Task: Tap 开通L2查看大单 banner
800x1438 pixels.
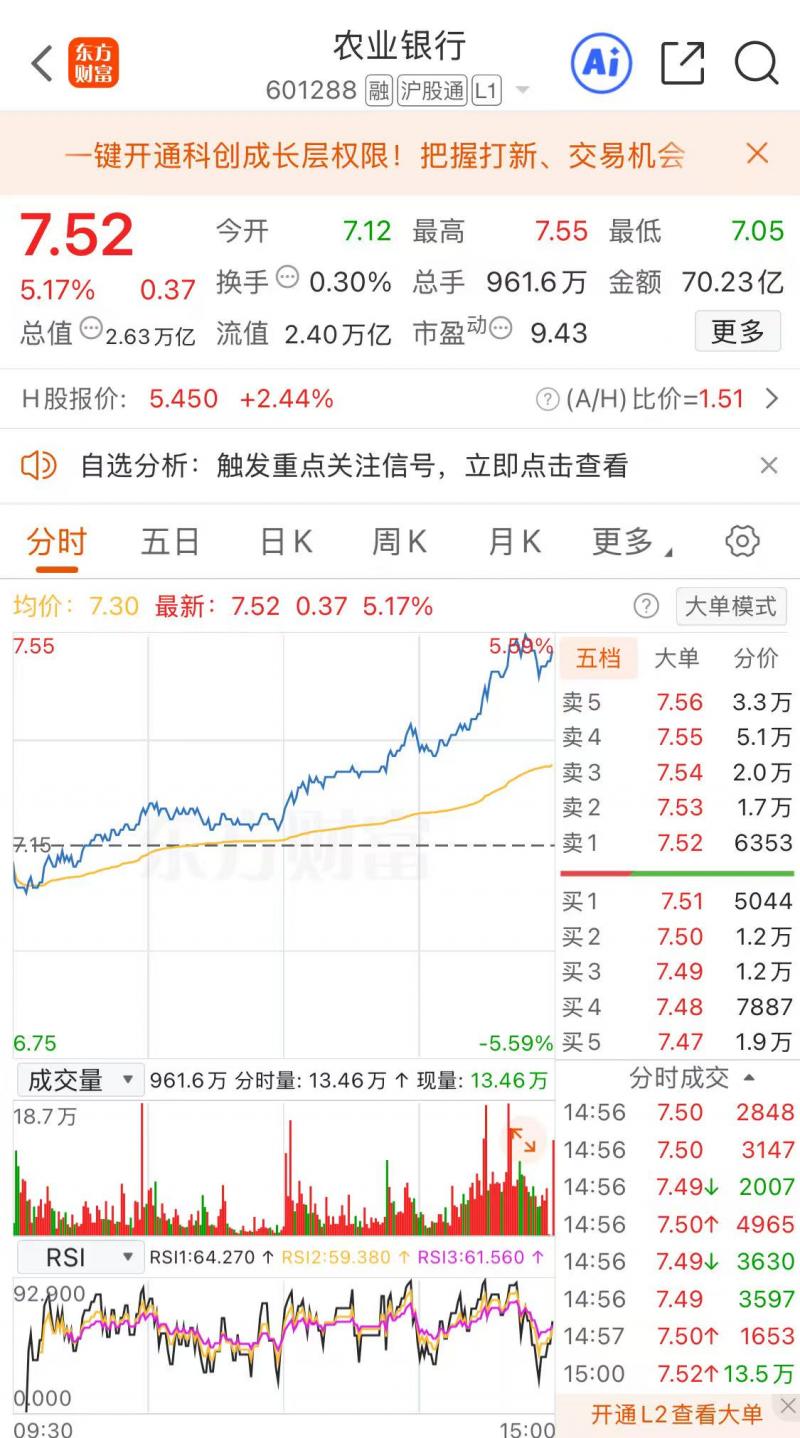Action: [x=676, y=1414]
